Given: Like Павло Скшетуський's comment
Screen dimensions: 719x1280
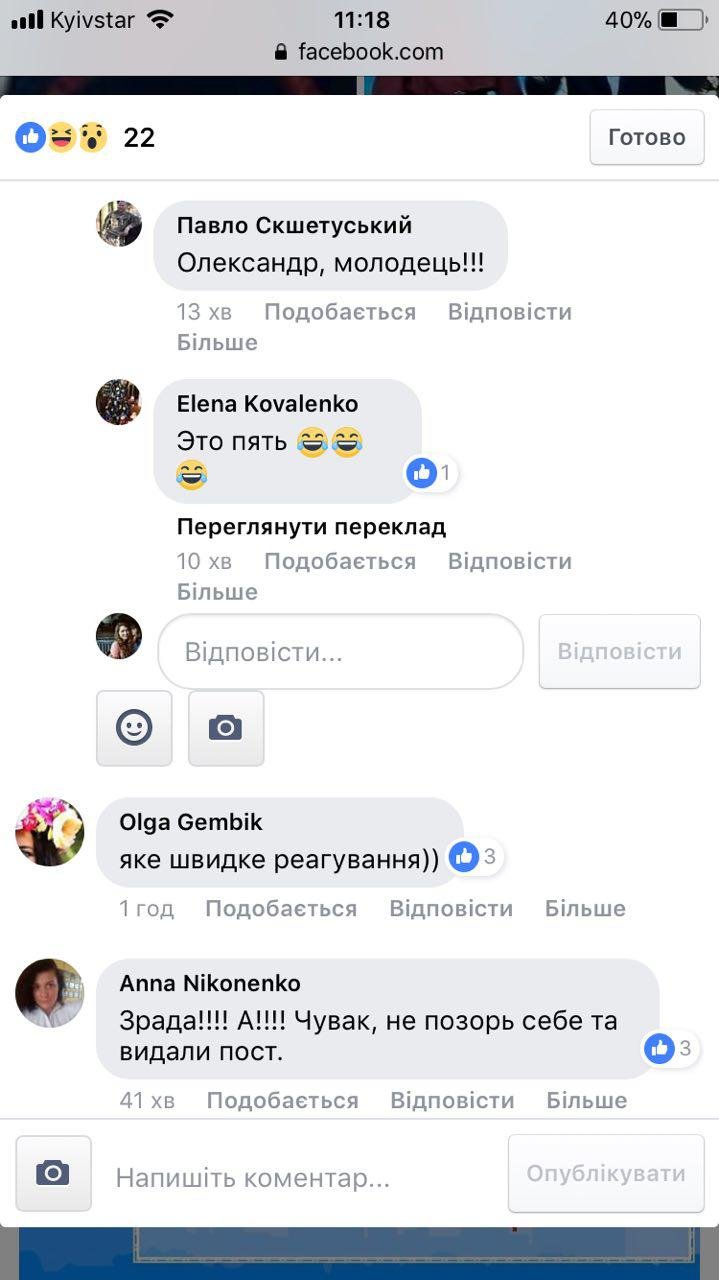Looking at the screenshot, I should tap(339, 312).
